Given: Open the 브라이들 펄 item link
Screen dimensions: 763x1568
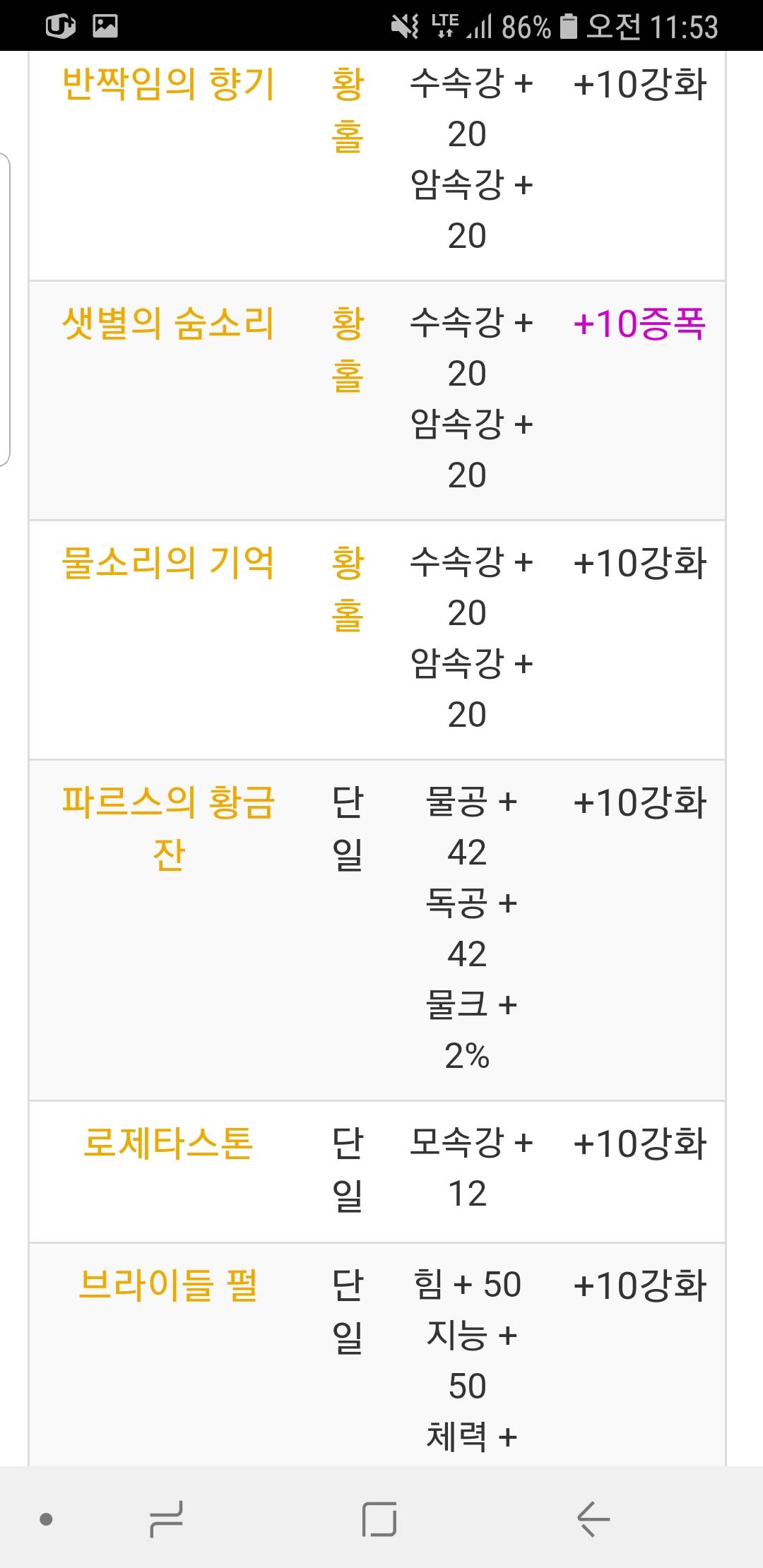Looking at the screenshot, I should [x=168, y=1285].
